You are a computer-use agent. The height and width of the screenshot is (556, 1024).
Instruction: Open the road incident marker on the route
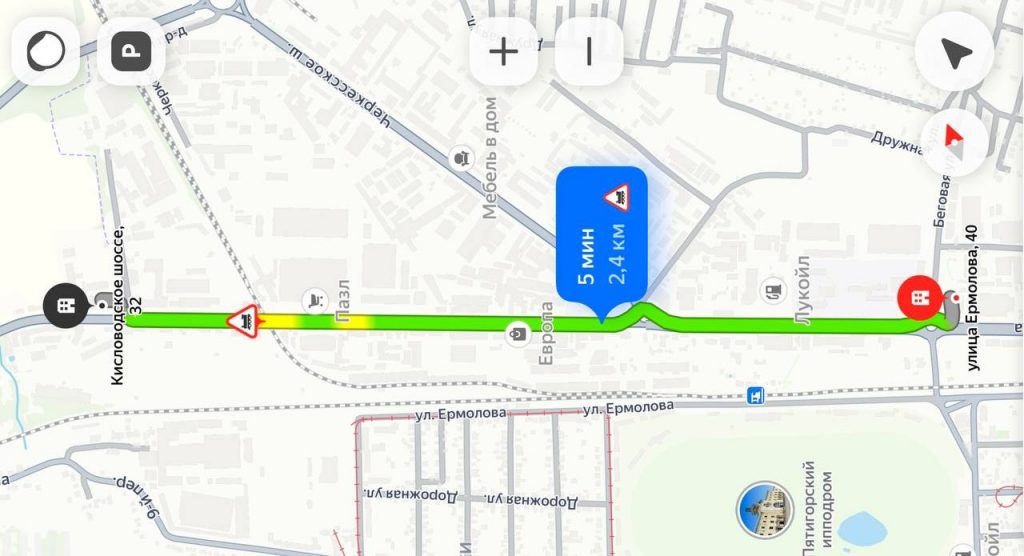243,322
